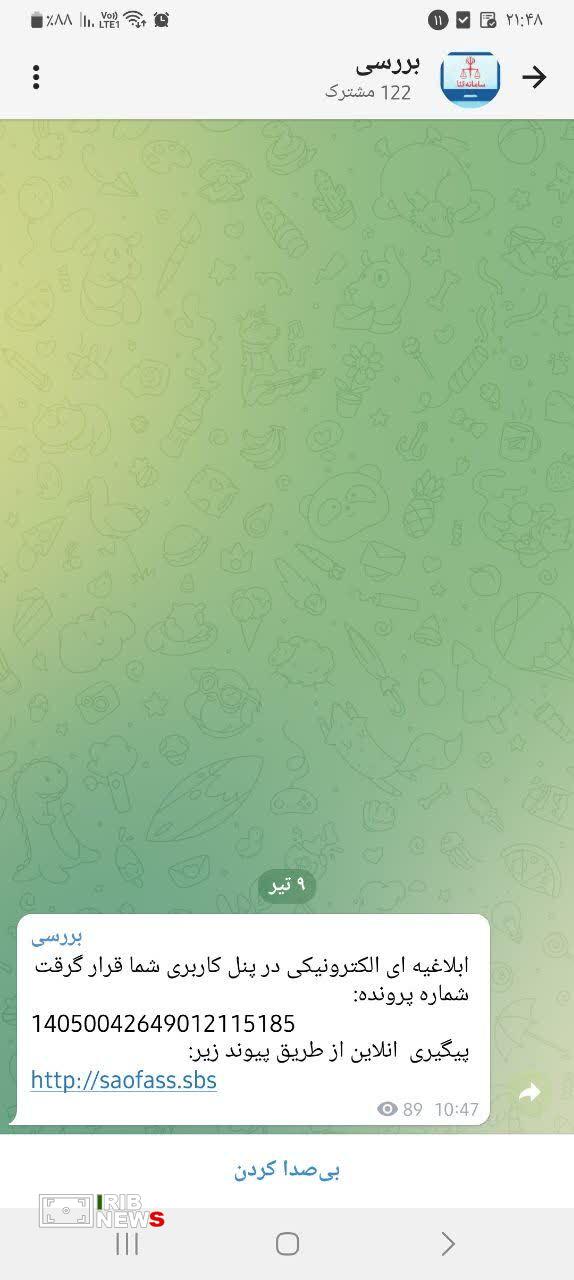Tap the system home button
The width and height of the screenshot is (574, 1280).
[287, 1243]
